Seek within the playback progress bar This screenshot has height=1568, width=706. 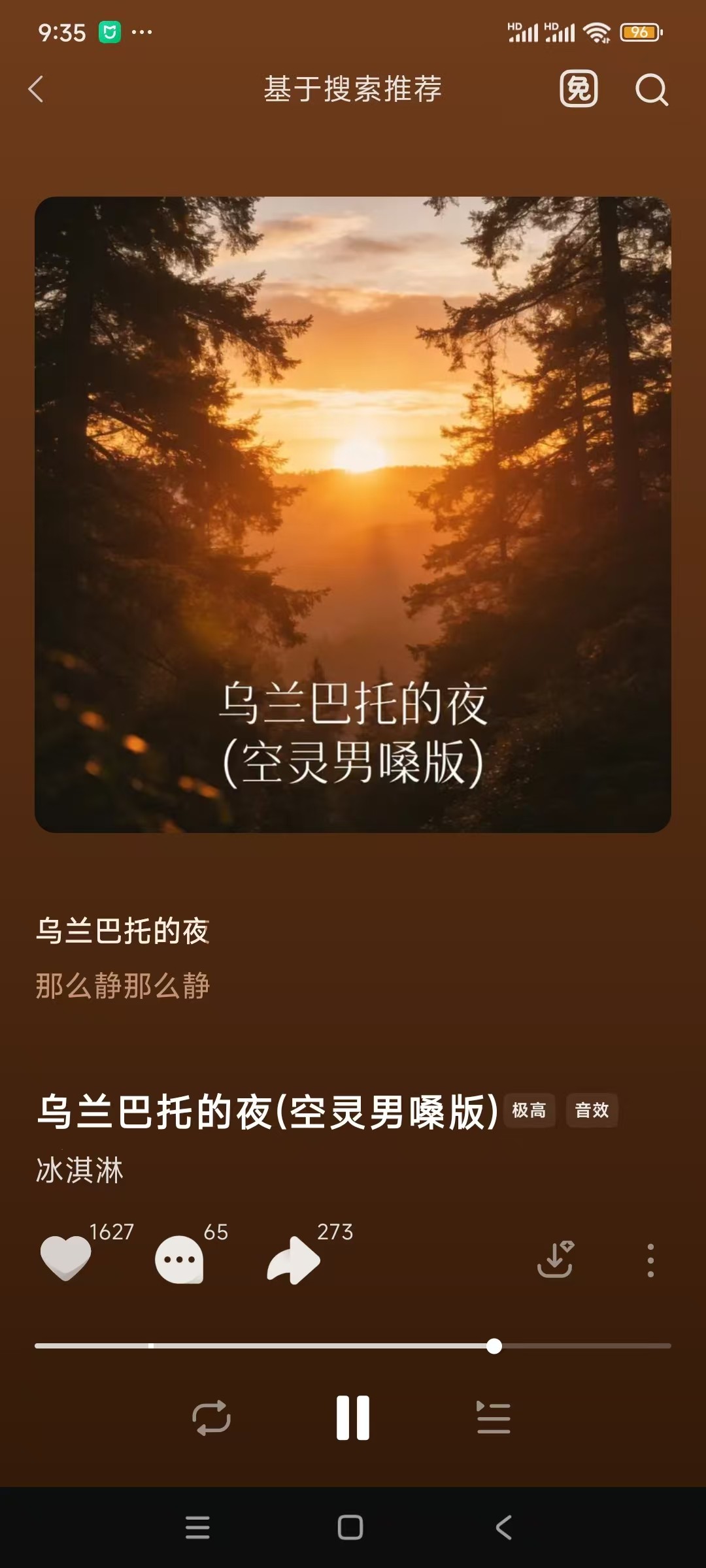[x=353, y=1346]
